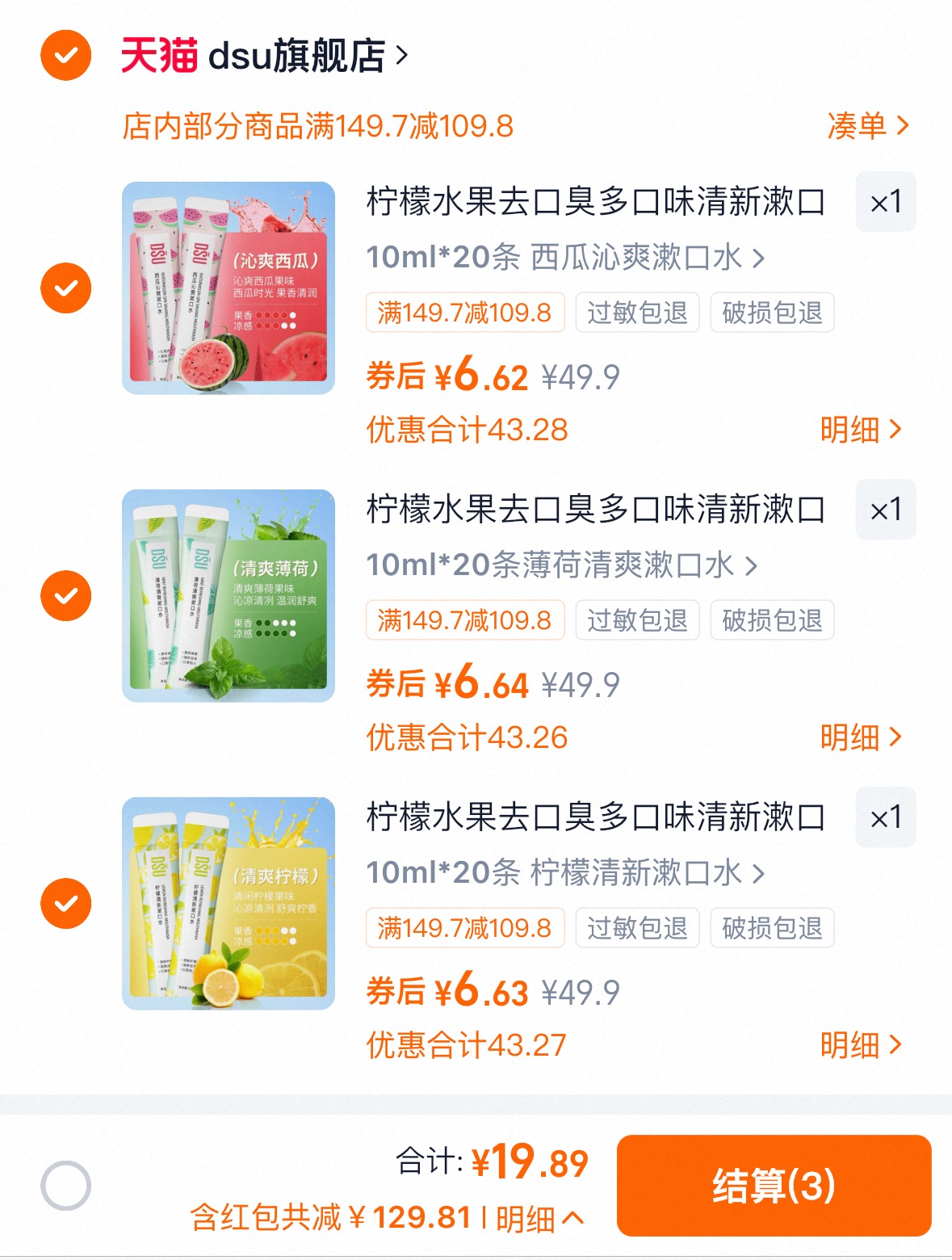Open the dsu旗舰店 store page
Image resolution: width=952 pixels, height=1260 pixels.
(299, 55)
